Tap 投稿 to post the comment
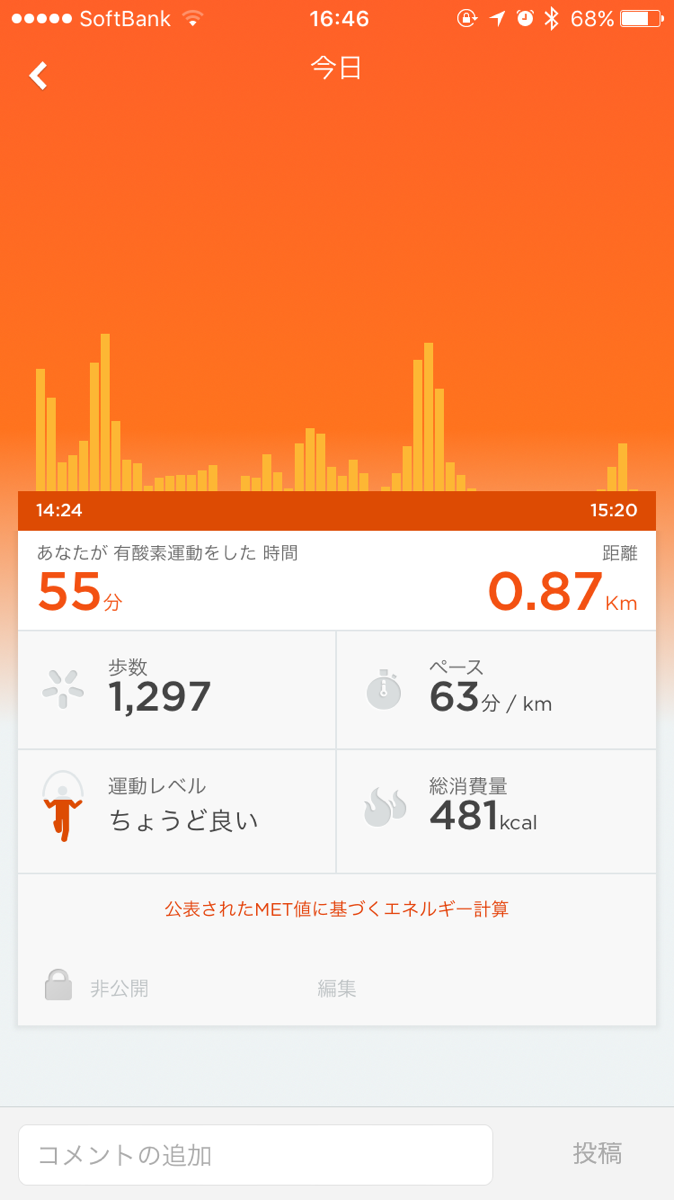The image size is (674, 1200). 597,1154
